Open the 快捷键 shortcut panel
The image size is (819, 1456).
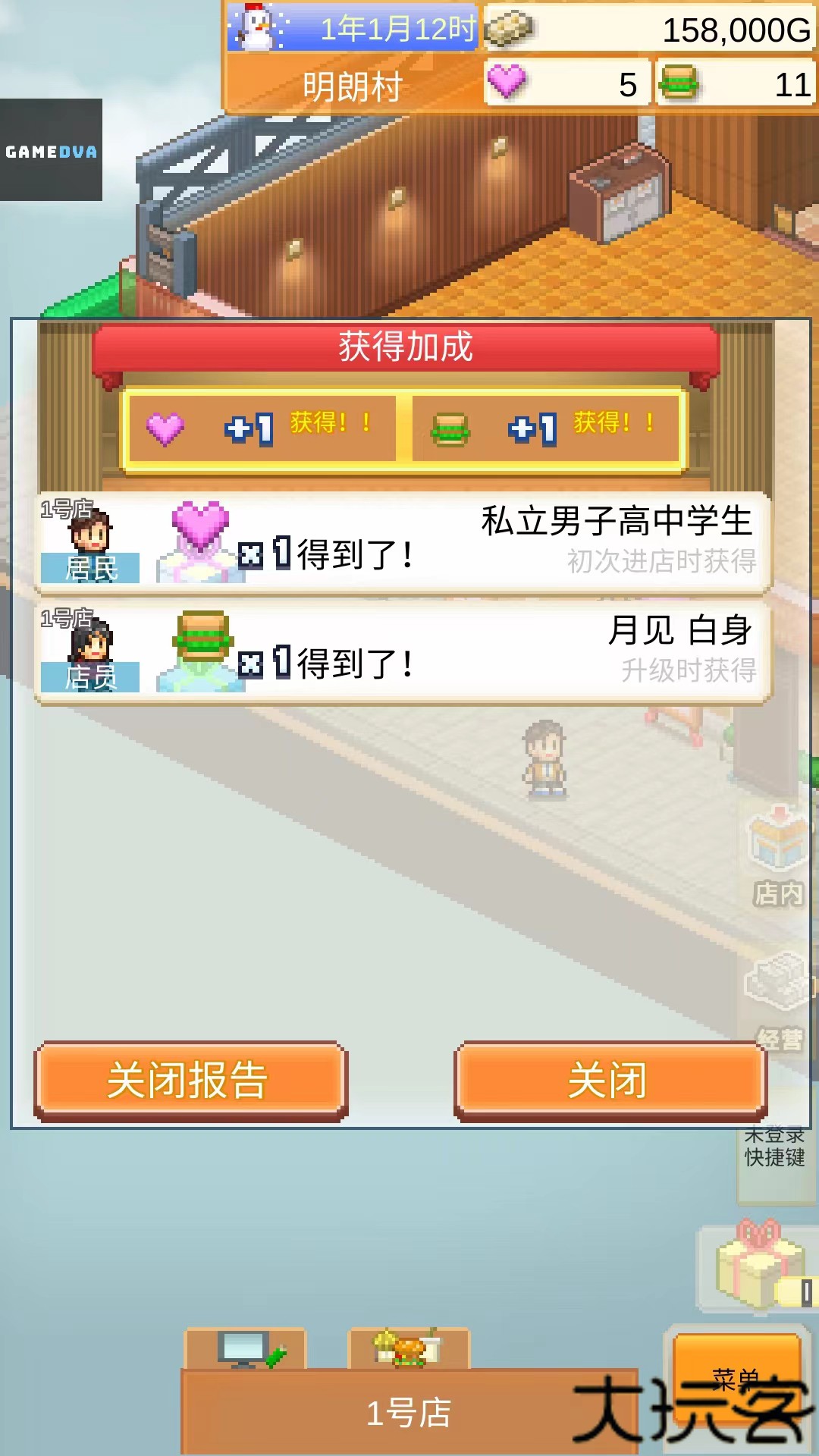775,1158
